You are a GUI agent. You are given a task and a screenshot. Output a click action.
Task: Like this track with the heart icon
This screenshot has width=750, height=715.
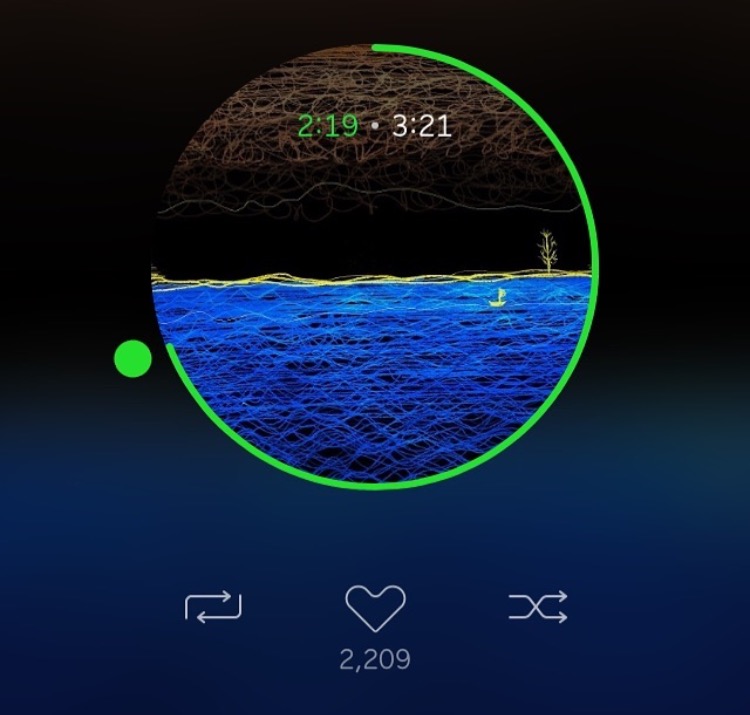click(x=375, y=607)
